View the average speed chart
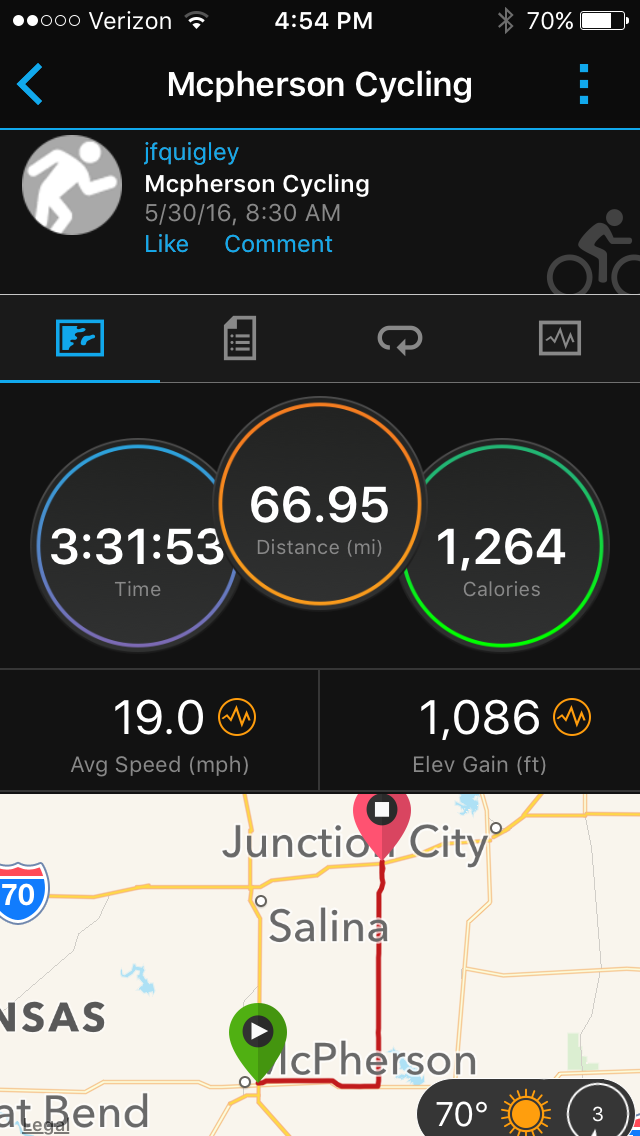640x1136 pixels. pos(237,717)
